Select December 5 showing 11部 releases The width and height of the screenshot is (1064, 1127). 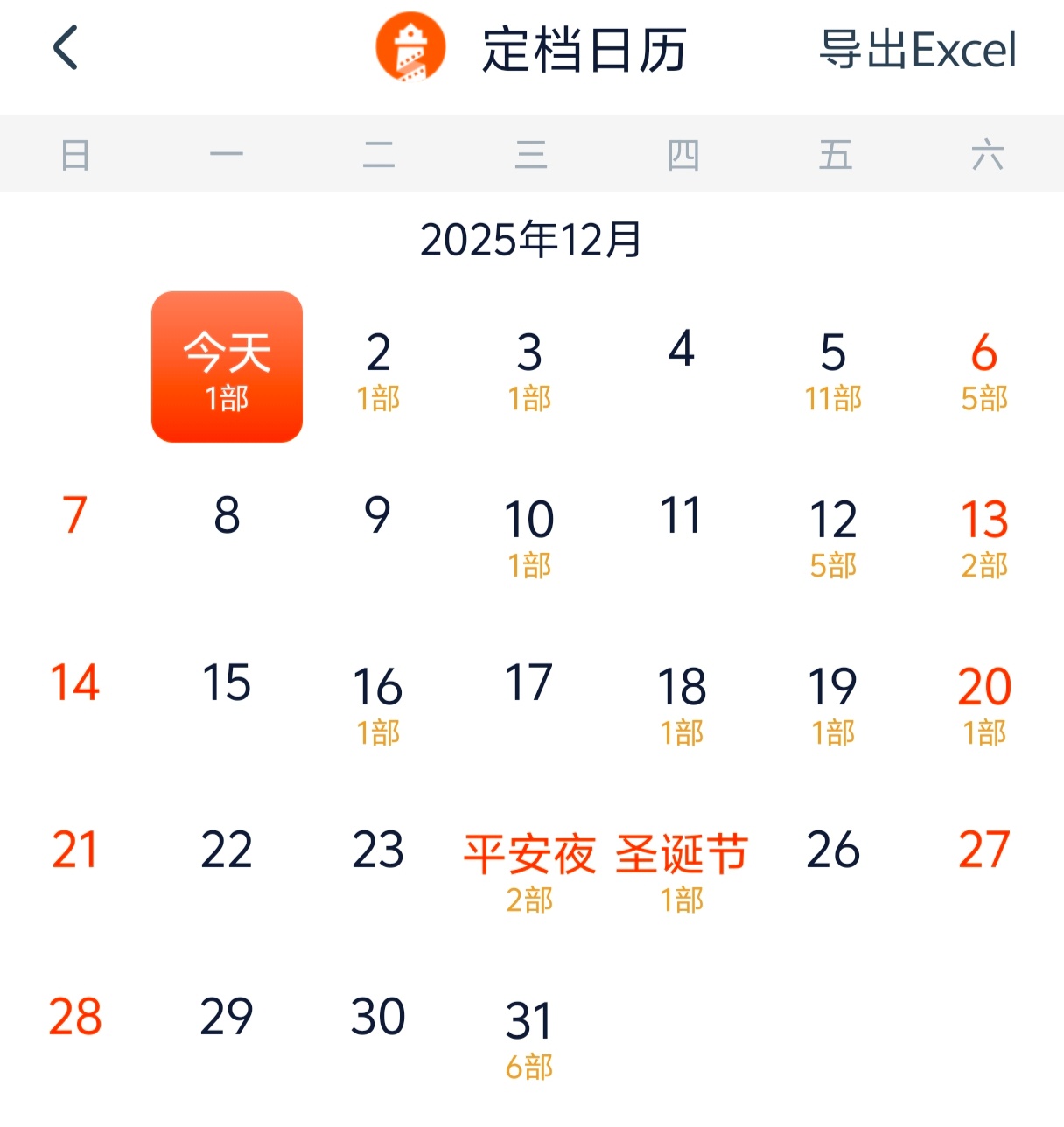pyautogui.click(x=834, y=367)
